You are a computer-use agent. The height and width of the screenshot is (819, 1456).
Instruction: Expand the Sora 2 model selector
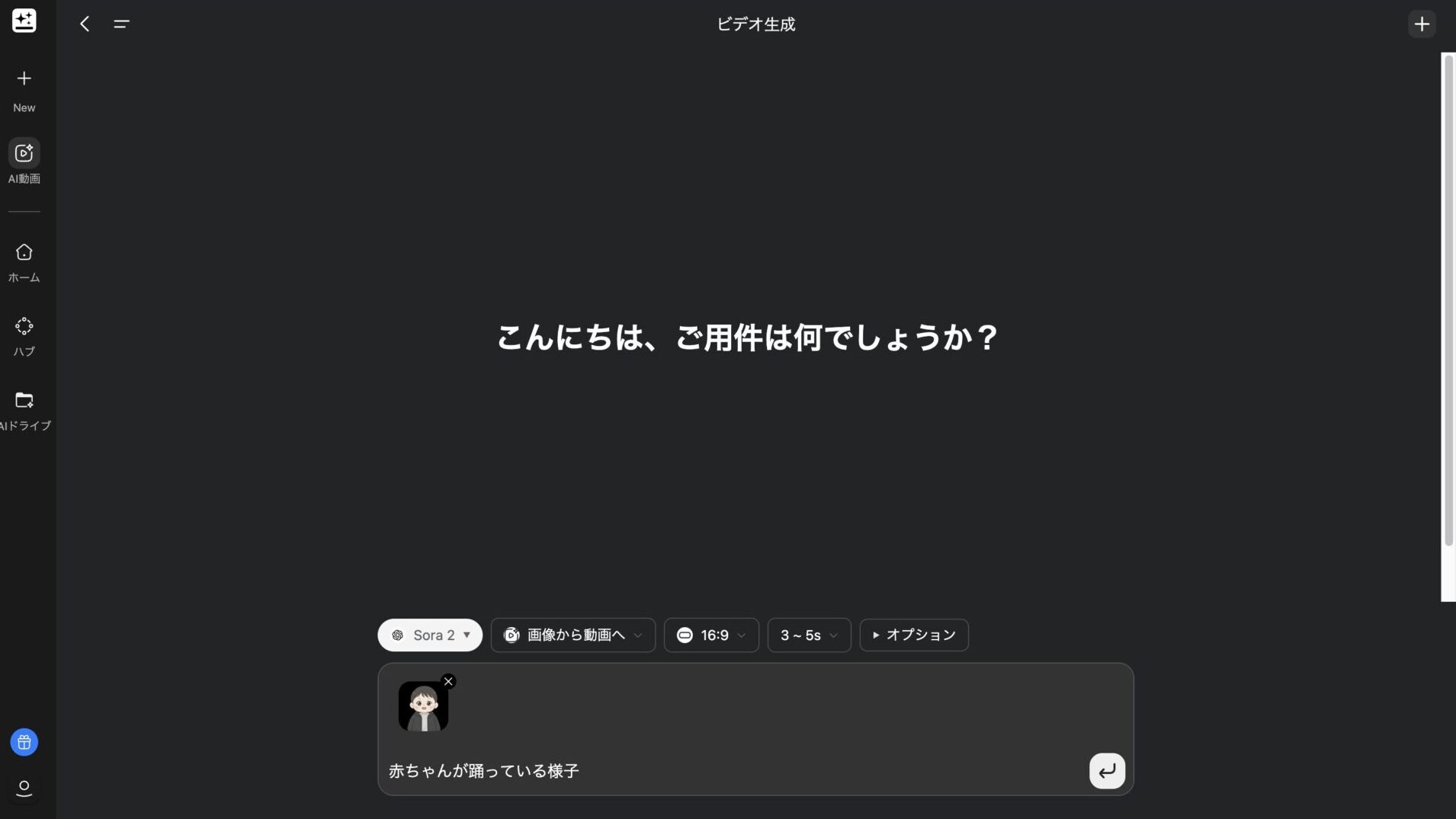(430, 635)
